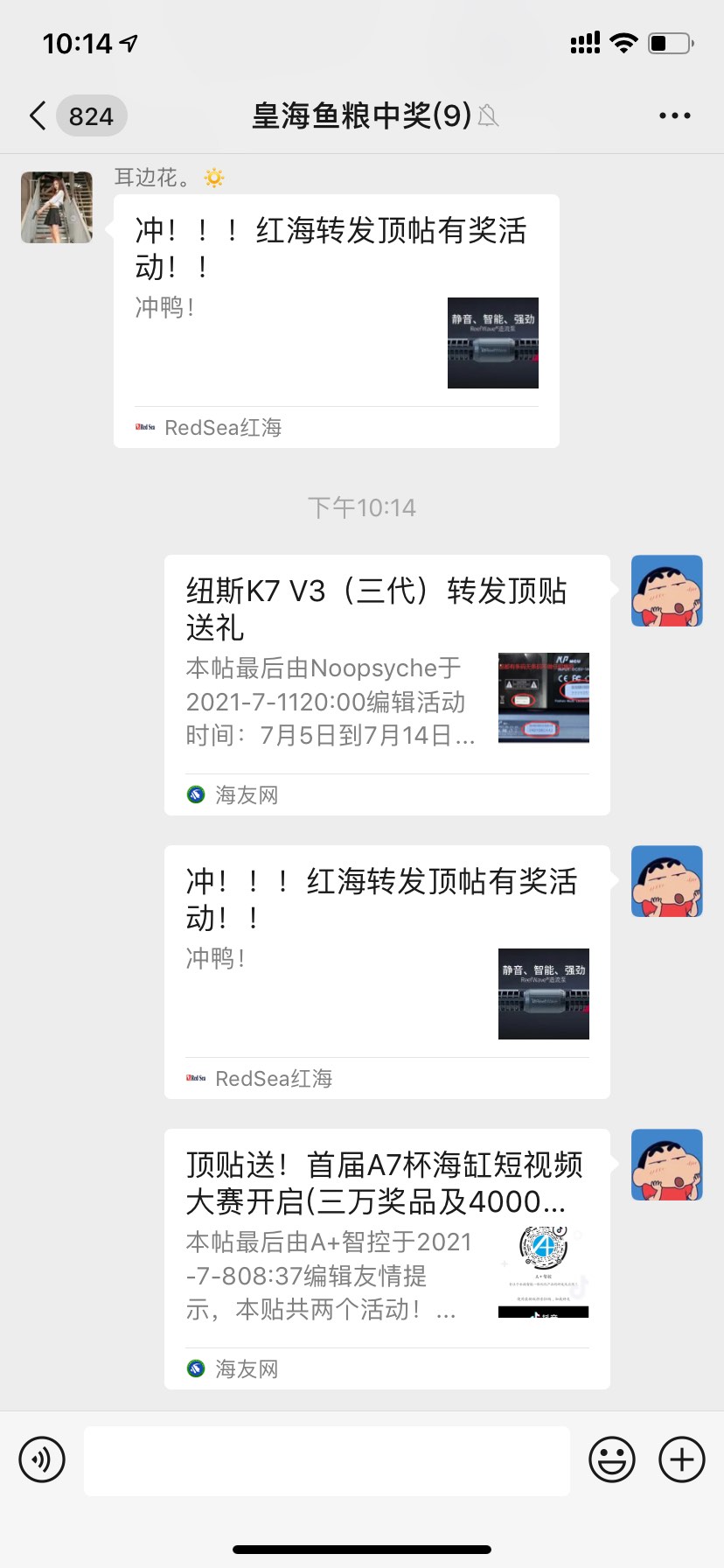Open your sent 红海转发顶帖有奖活动 card
This screenshot has width=724, height=1568.
click(386, 971)
